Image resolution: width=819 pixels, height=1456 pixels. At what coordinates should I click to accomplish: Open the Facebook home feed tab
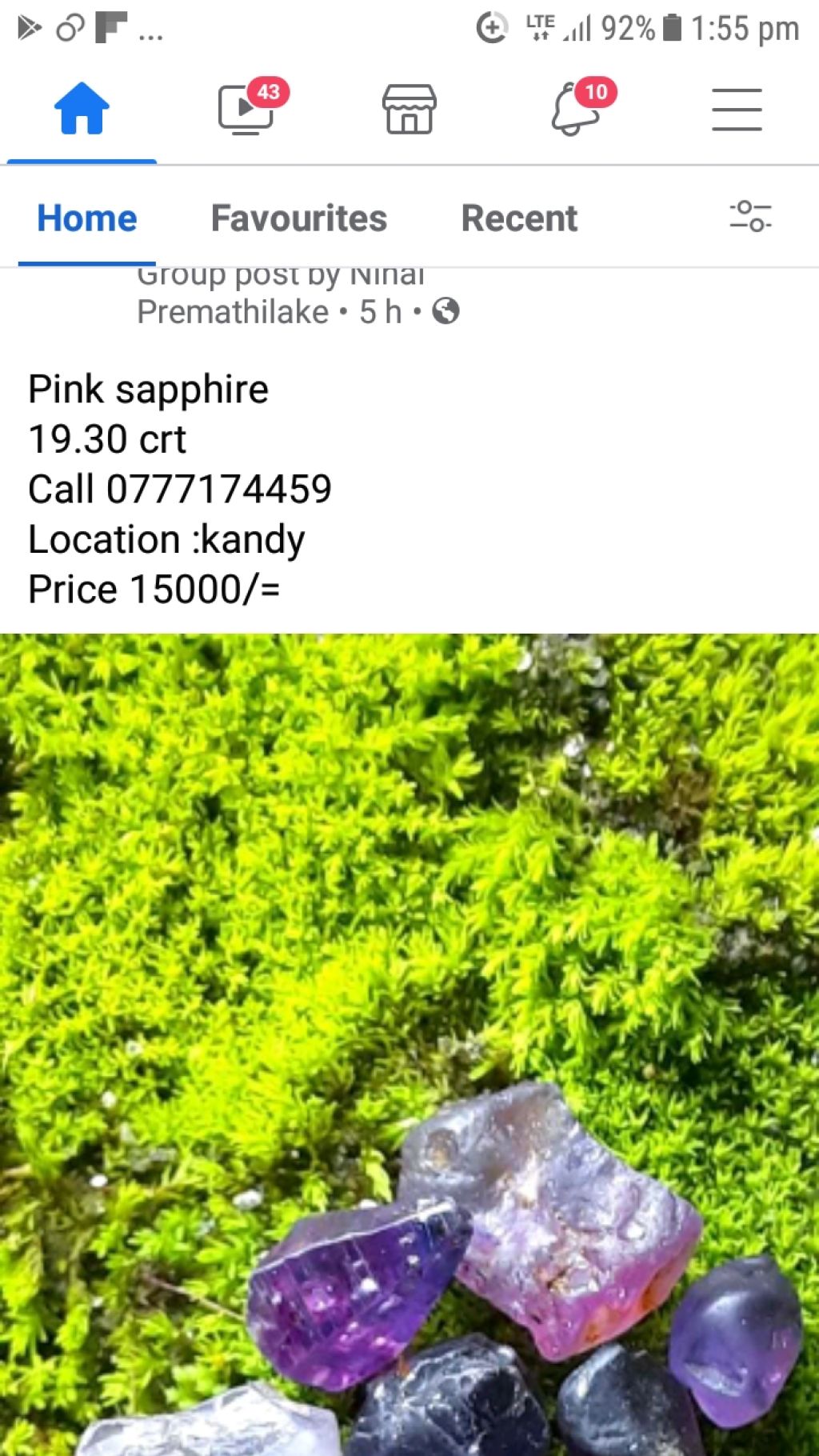click(81, 109)
